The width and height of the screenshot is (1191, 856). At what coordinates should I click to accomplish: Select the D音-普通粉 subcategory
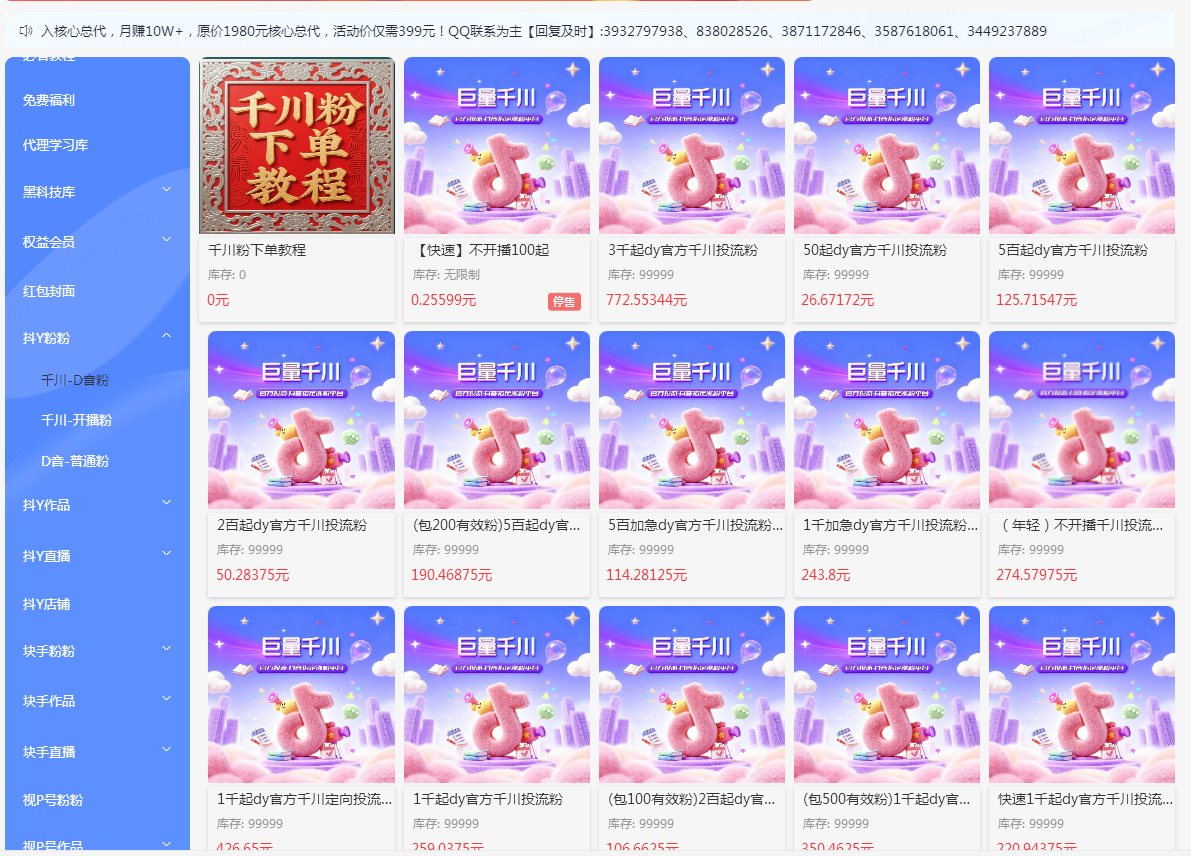click(x=75, y=461)
